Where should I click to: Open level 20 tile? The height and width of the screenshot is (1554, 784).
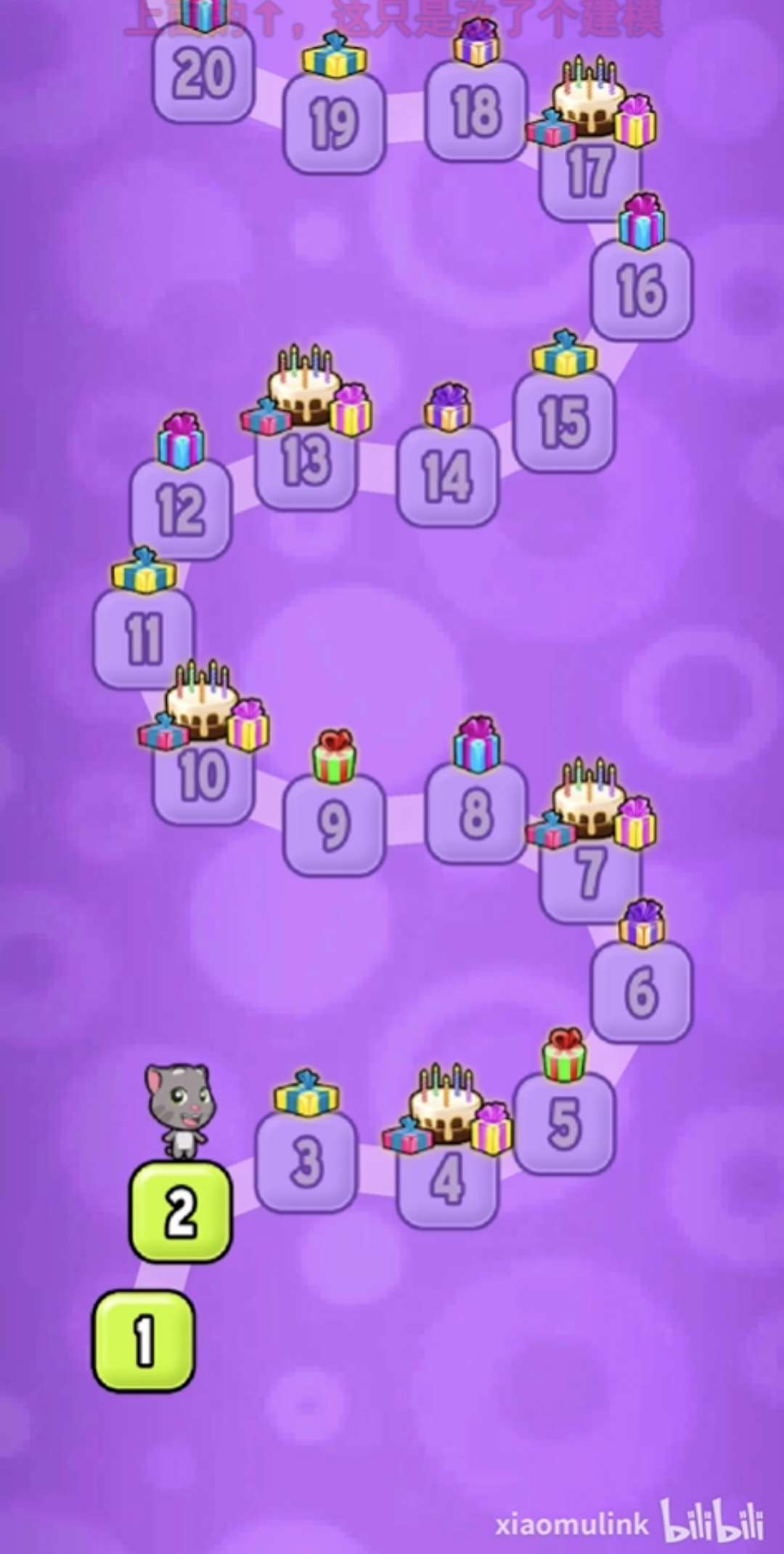(x=203, y=73)
